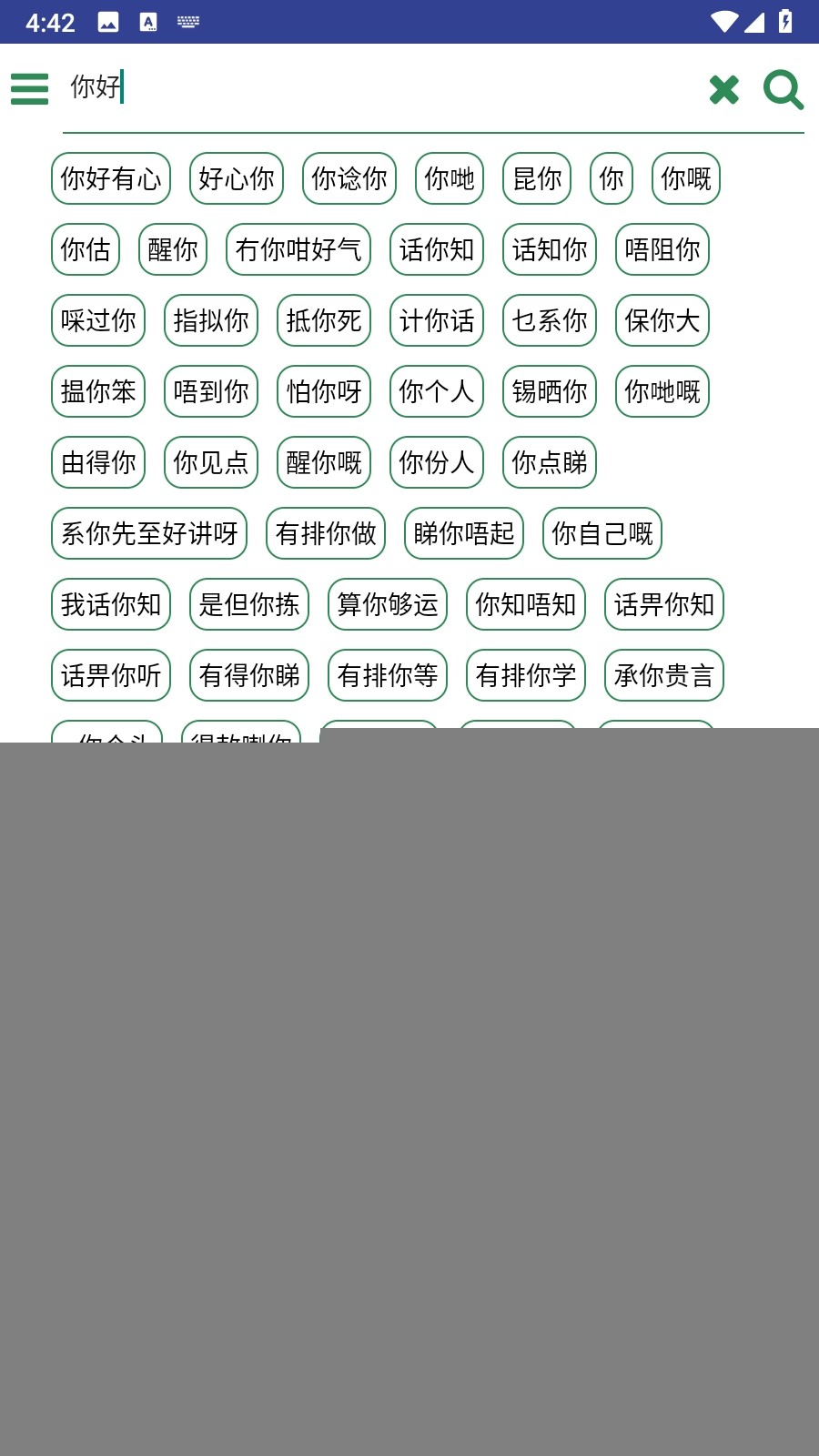Select the 保你大 chip
Viewport: 819px width, 1456px height.
(662, 320)
